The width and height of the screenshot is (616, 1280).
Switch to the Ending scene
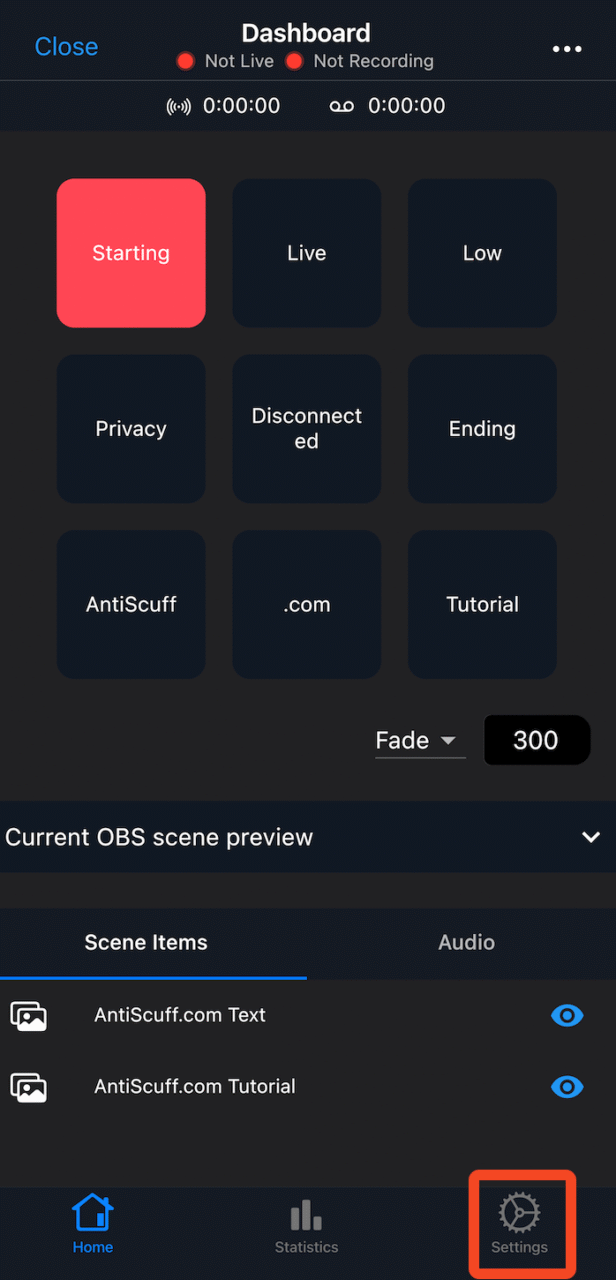tap(482, 429)
